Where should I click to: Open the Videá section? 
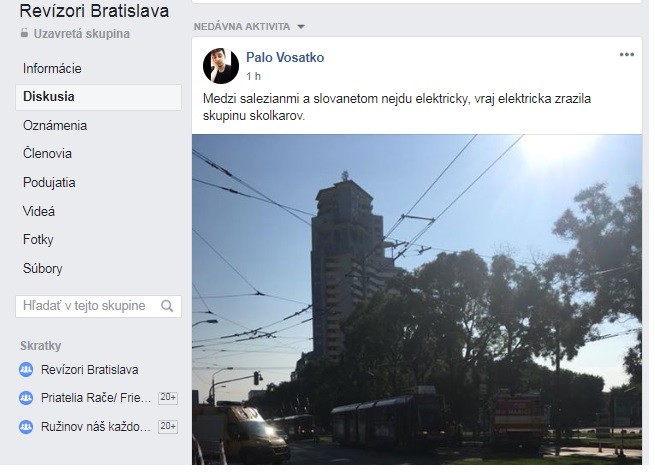point(39,211)
